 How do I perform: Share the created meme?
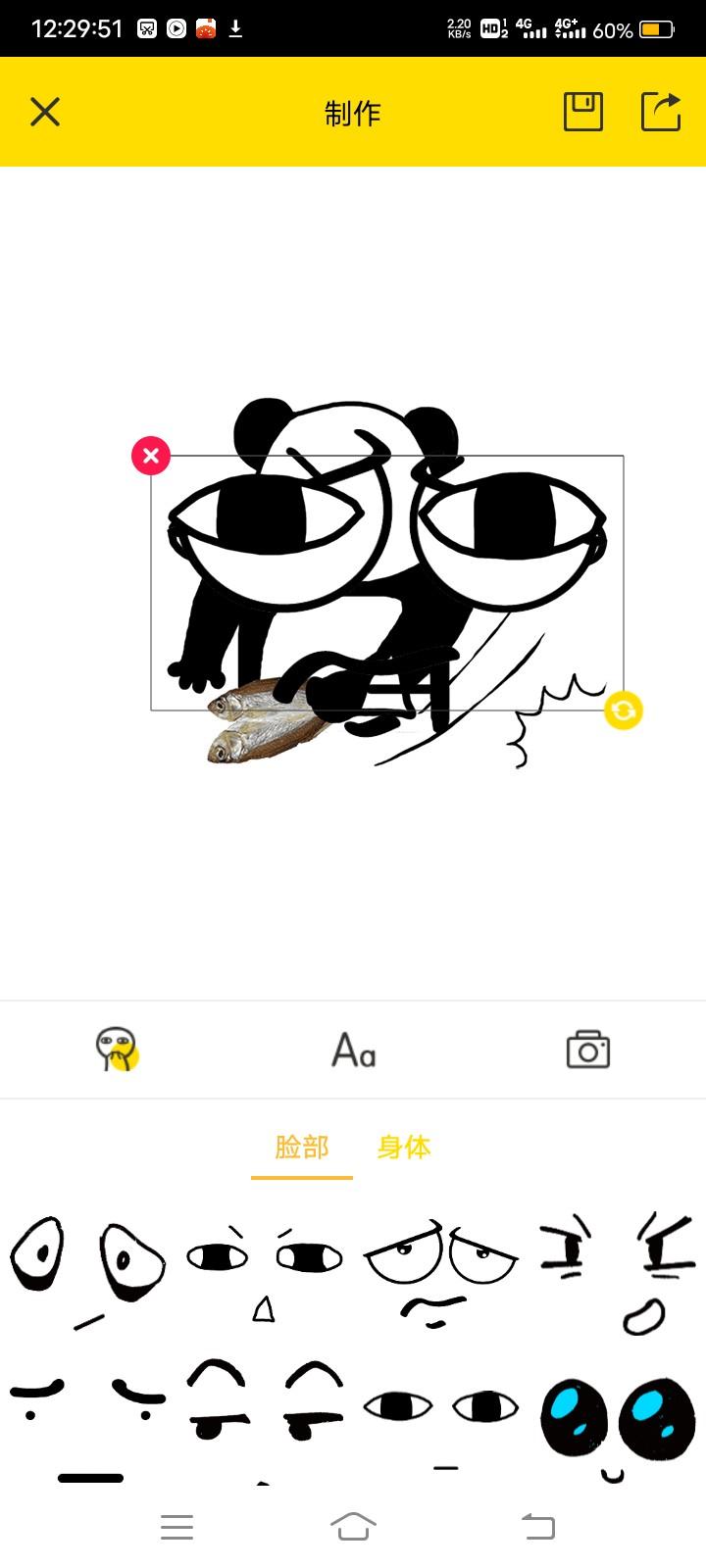coord(661,112)
